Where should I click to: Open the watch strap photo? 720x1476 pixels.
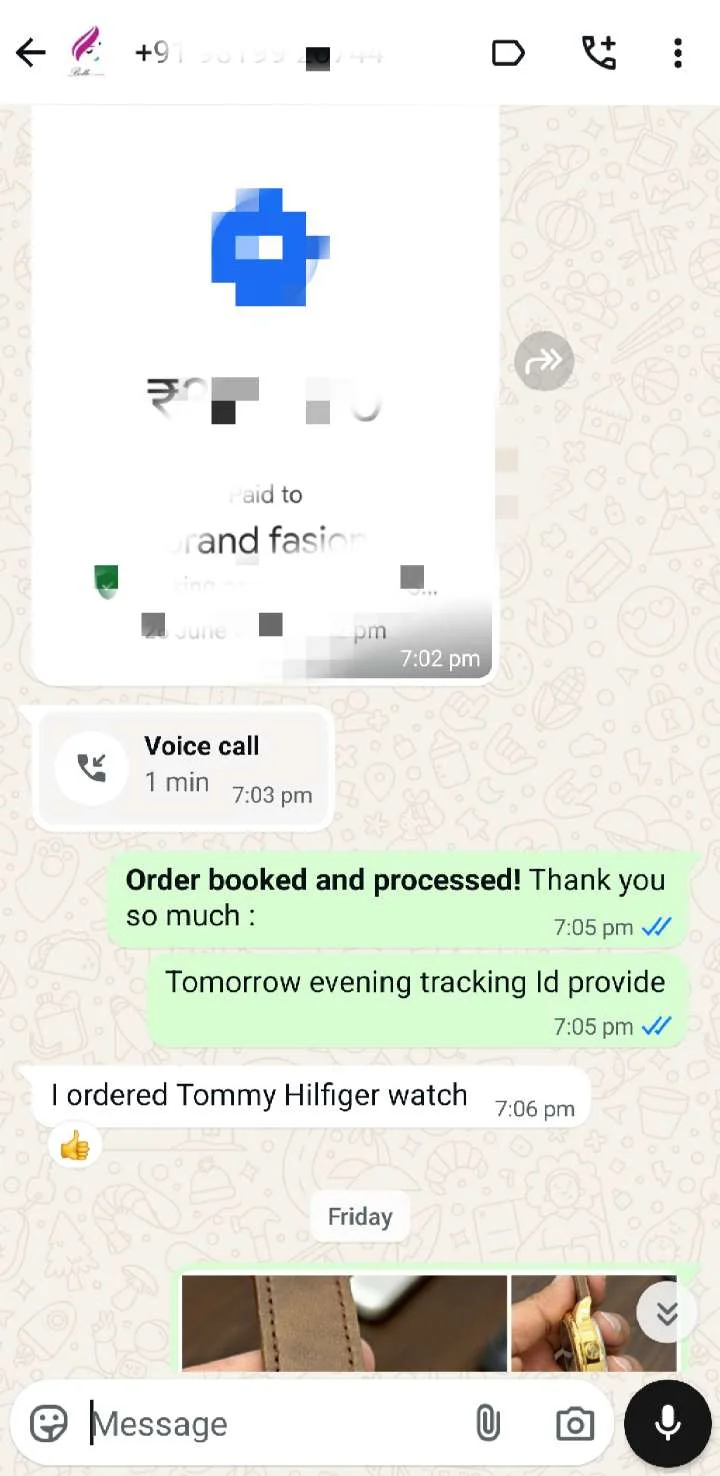(x=343, y=1322)
